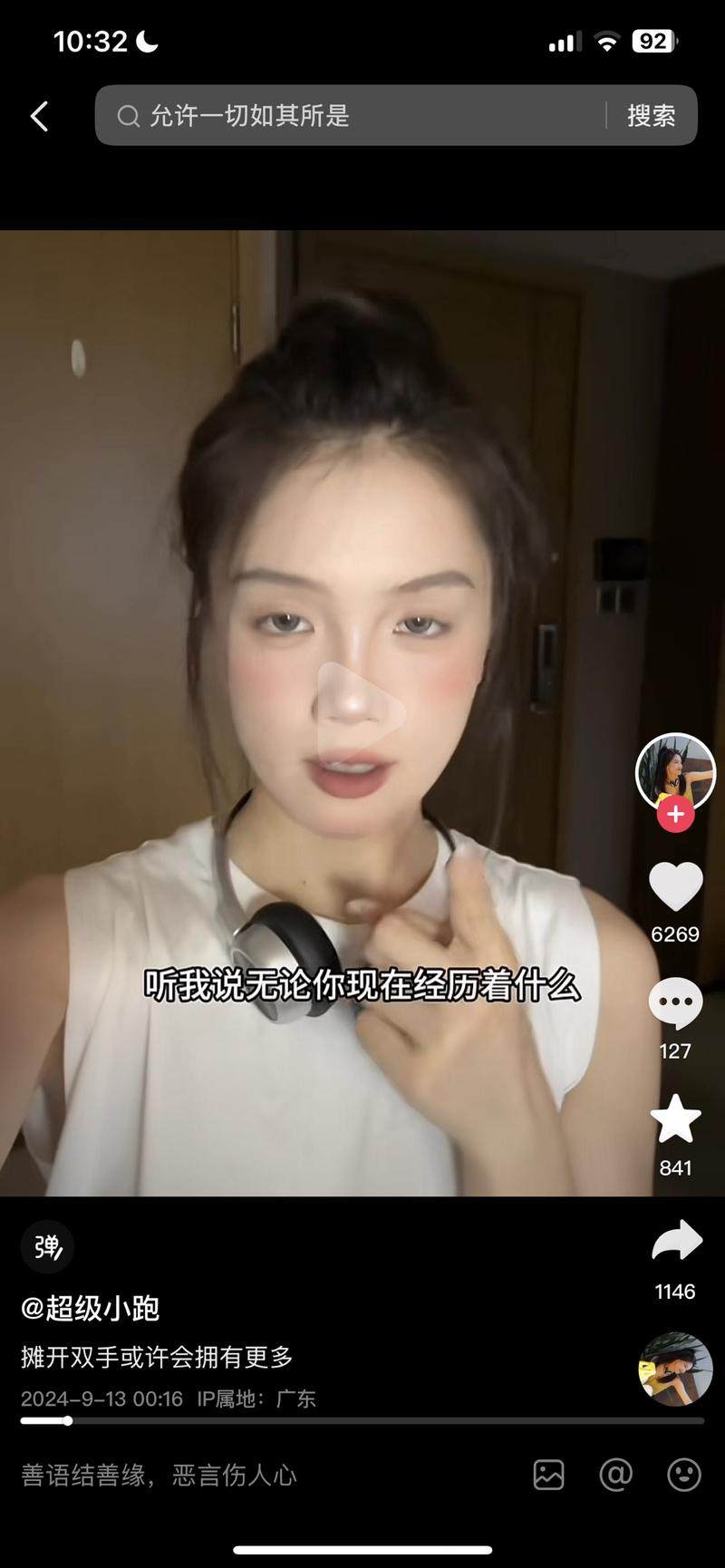Tap the 搜索 button
The width and height of the screenshot is (725, 1568).
(x=651, y=116)
